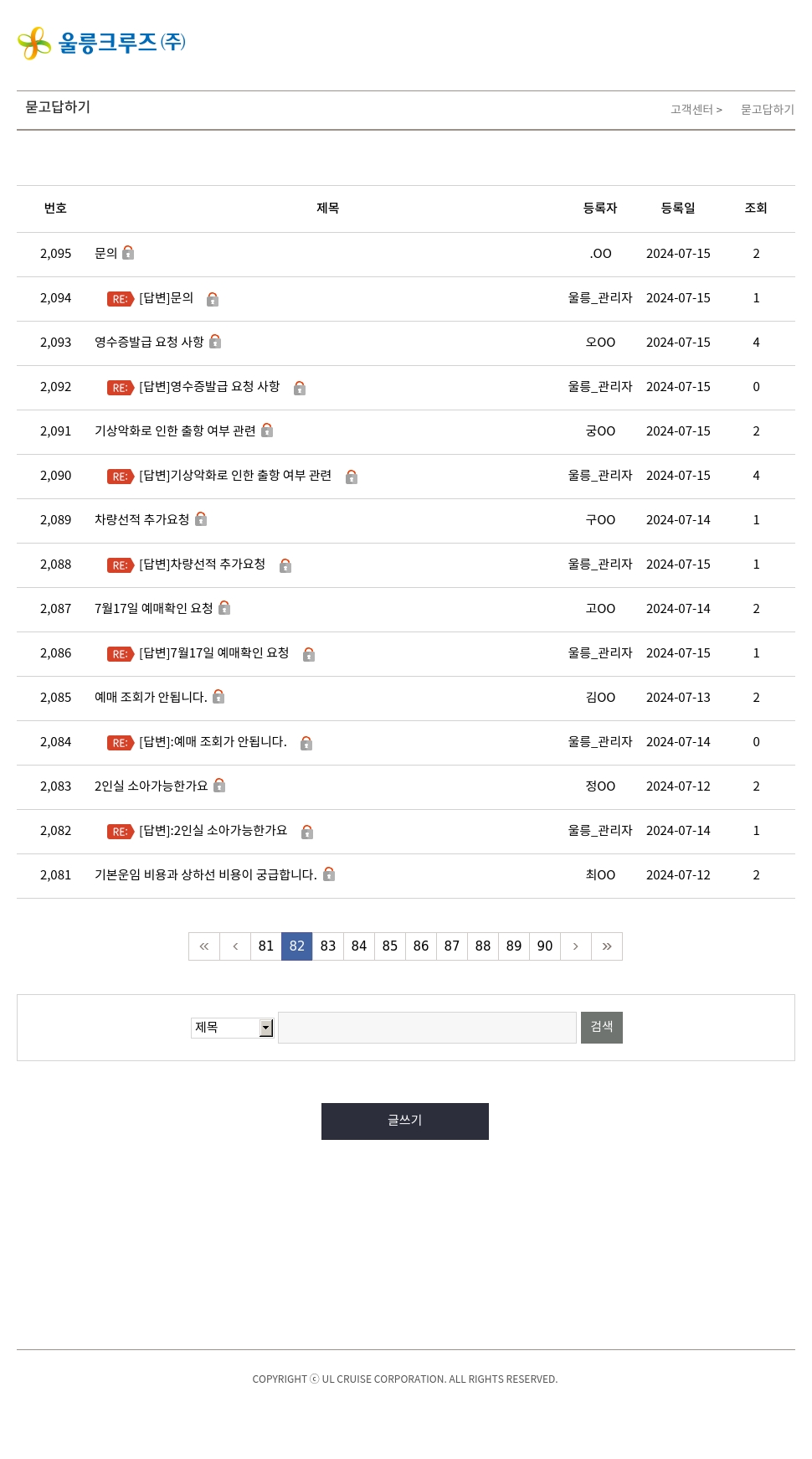812x1459 pixels.
Task: Open the post 7월17일 예매확인 요청
Action: (x=153, y=608)
